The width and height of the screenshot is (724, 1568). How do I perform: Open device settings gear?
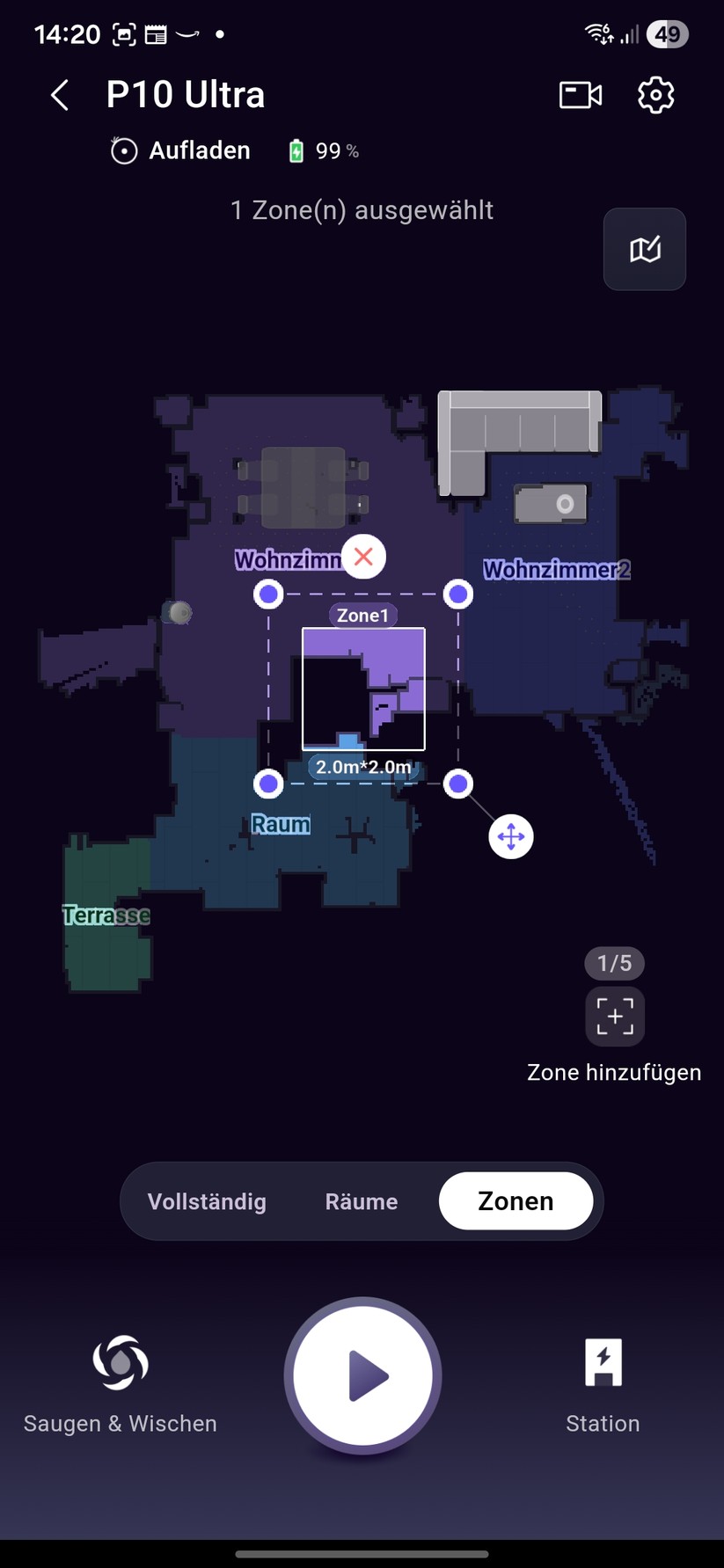655,95
